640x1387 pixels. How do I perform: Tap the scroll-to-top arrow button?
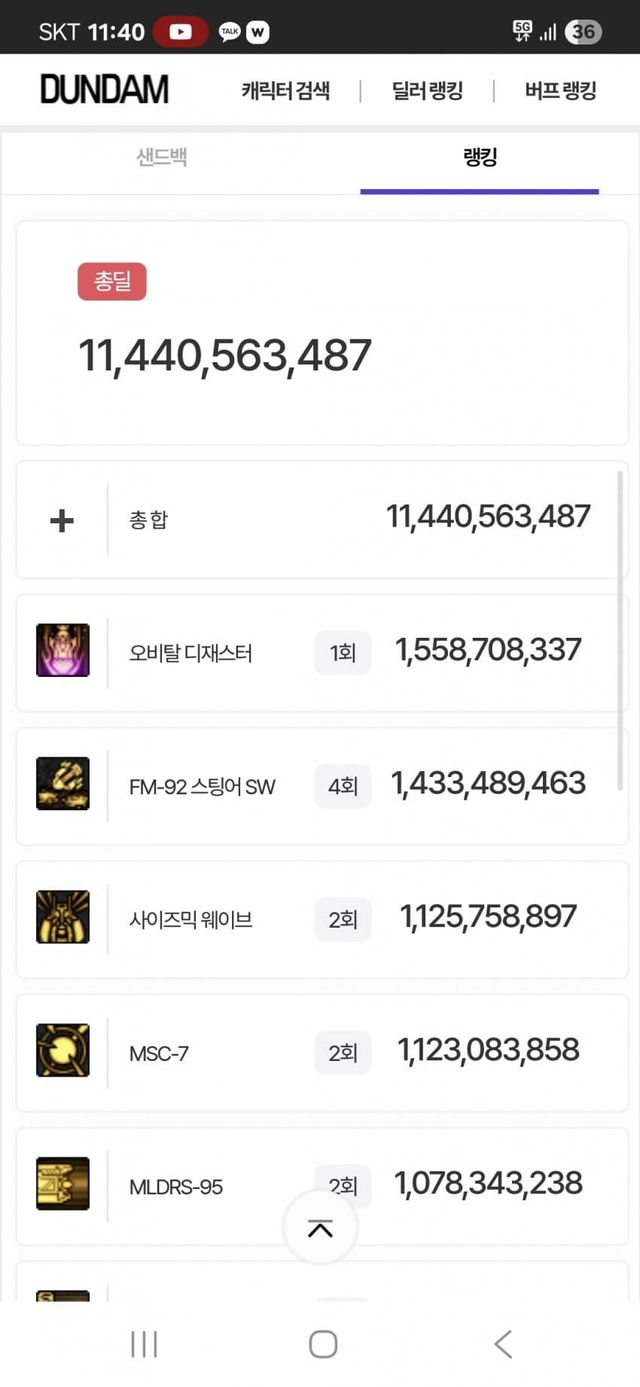(x=320, y=1230)
